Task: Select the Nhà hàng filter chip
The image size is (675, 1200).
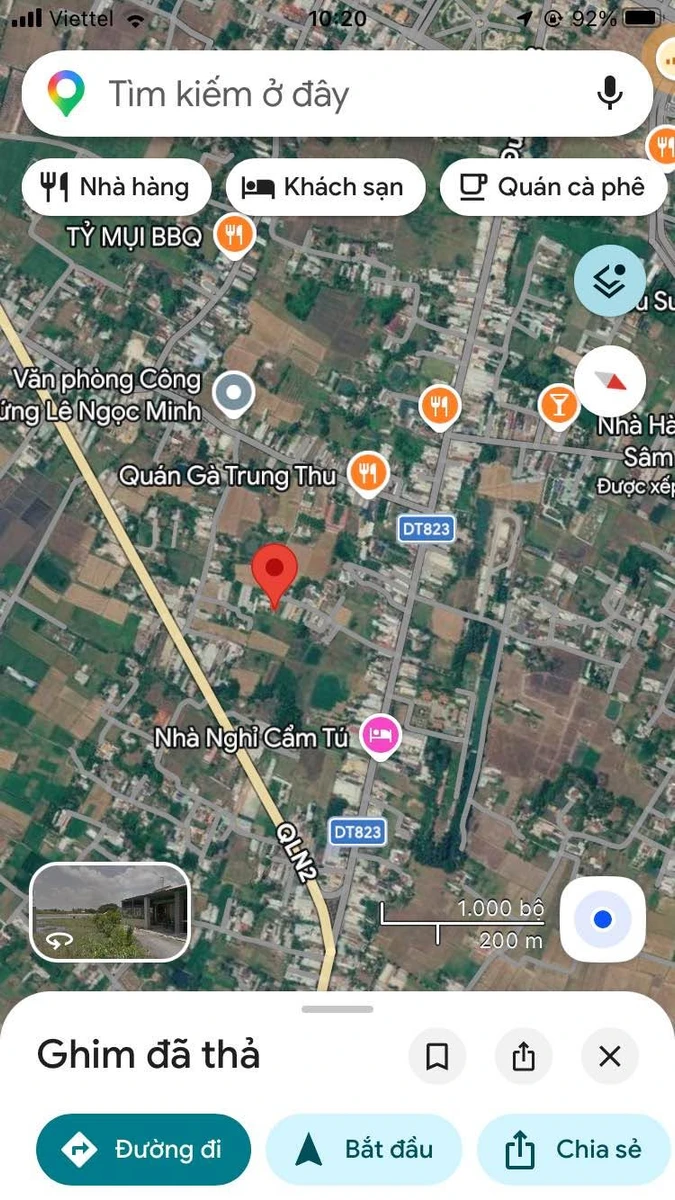Action: tap(116, 187)
